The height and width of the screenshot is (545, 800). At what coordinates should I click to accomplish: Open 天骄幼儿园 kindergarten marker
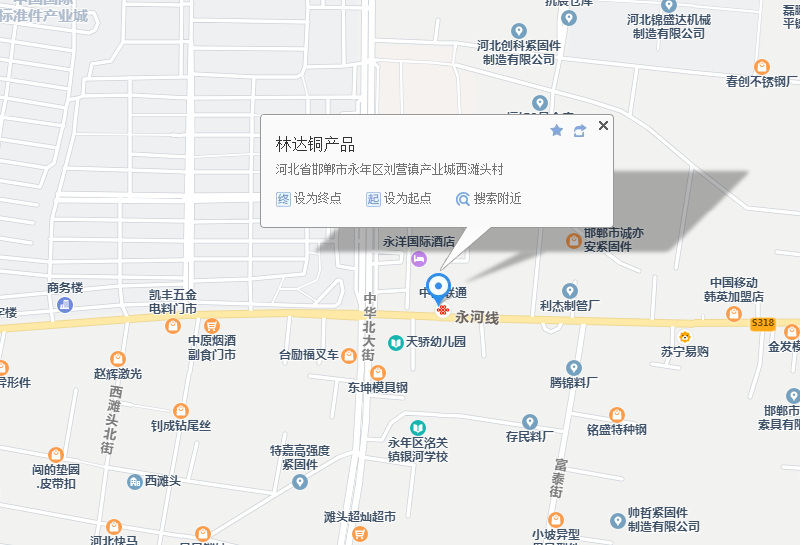tap(396, 343)
